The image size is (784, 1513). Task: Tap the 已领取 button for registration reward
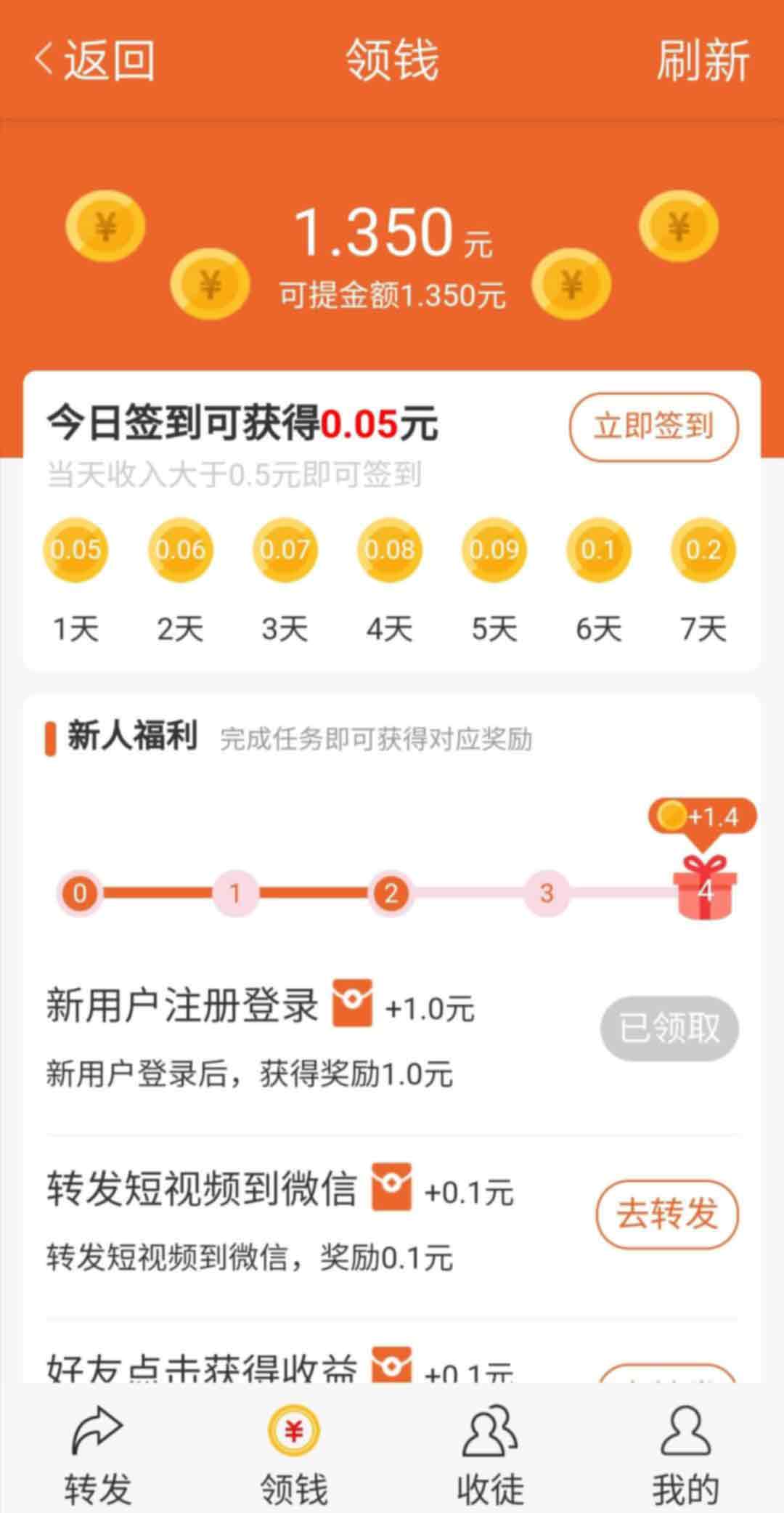tap(669, 1029)
